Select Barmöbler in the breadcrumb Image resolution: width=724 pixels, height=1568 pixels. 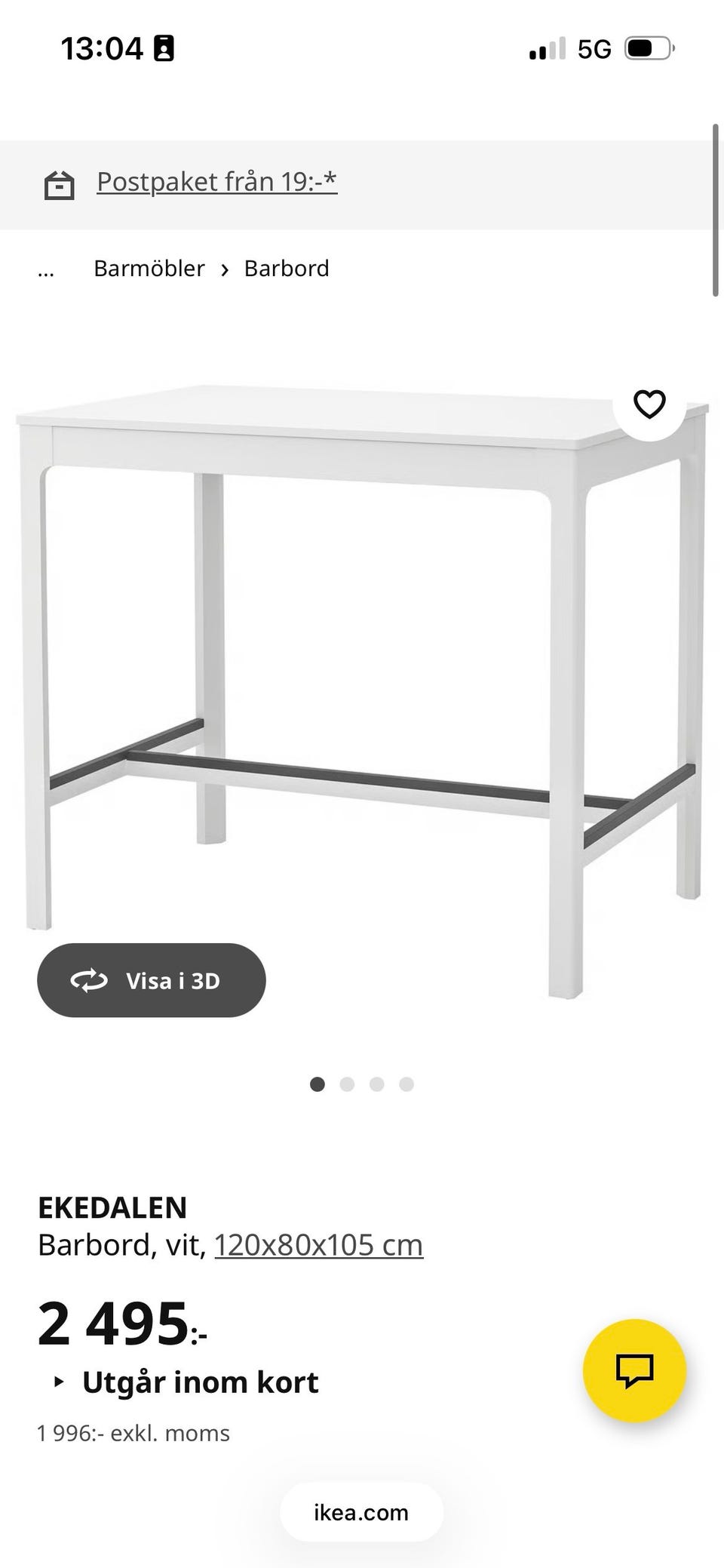point(149,269)
